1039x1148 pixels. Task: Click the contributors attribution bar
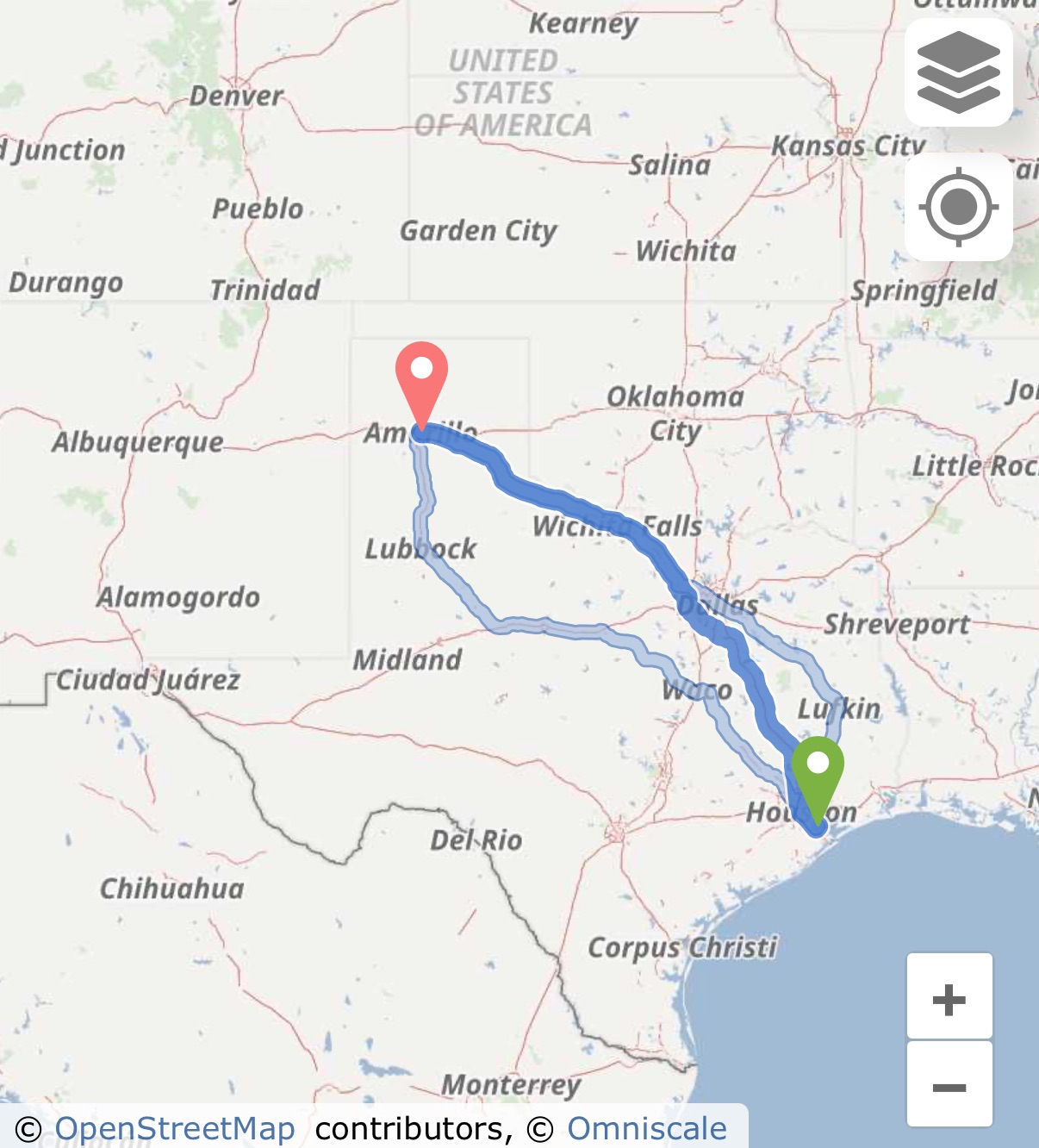click(409, 1126)
